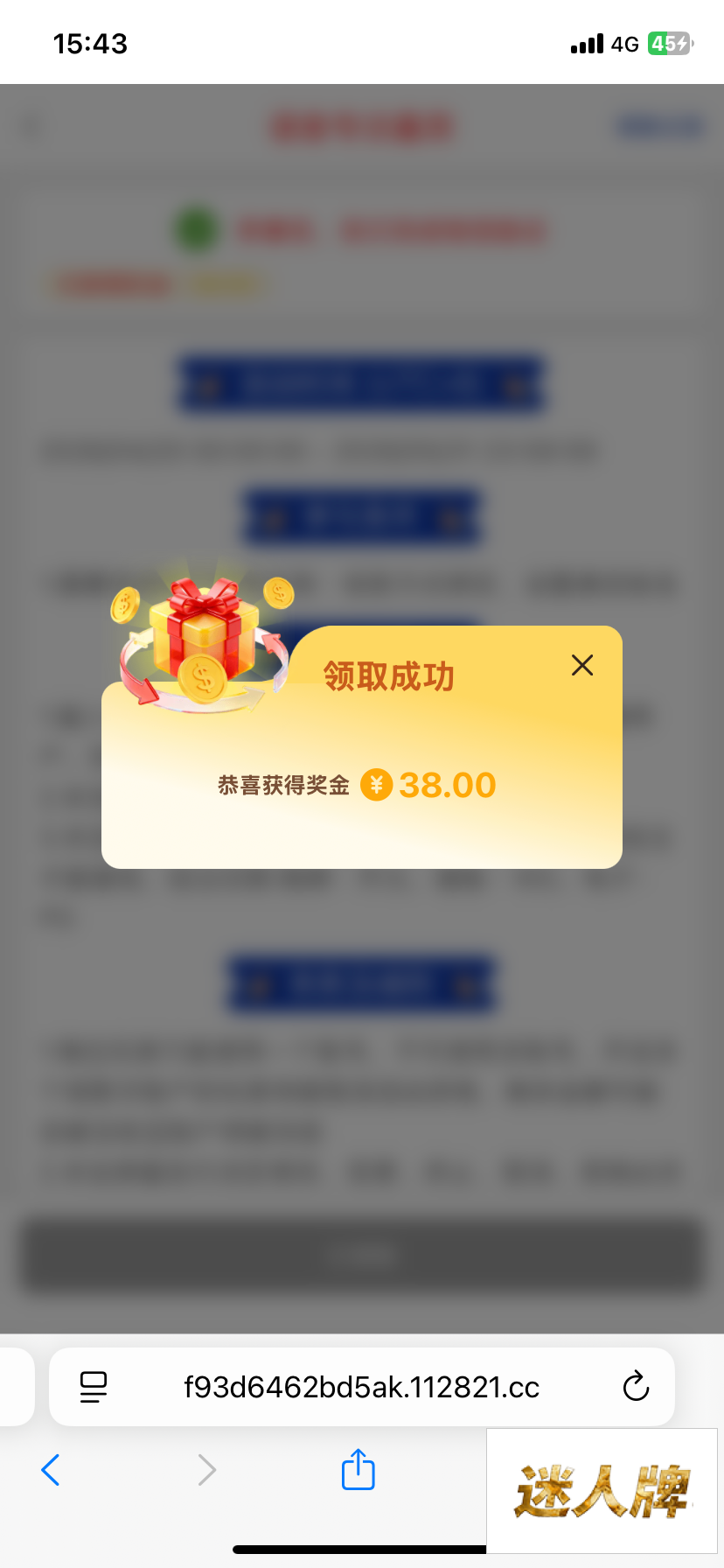The height and width of the screenshot is (1568, 724).
Task: Open the page settings menu in address bar
Action: tap(93, 1387)
